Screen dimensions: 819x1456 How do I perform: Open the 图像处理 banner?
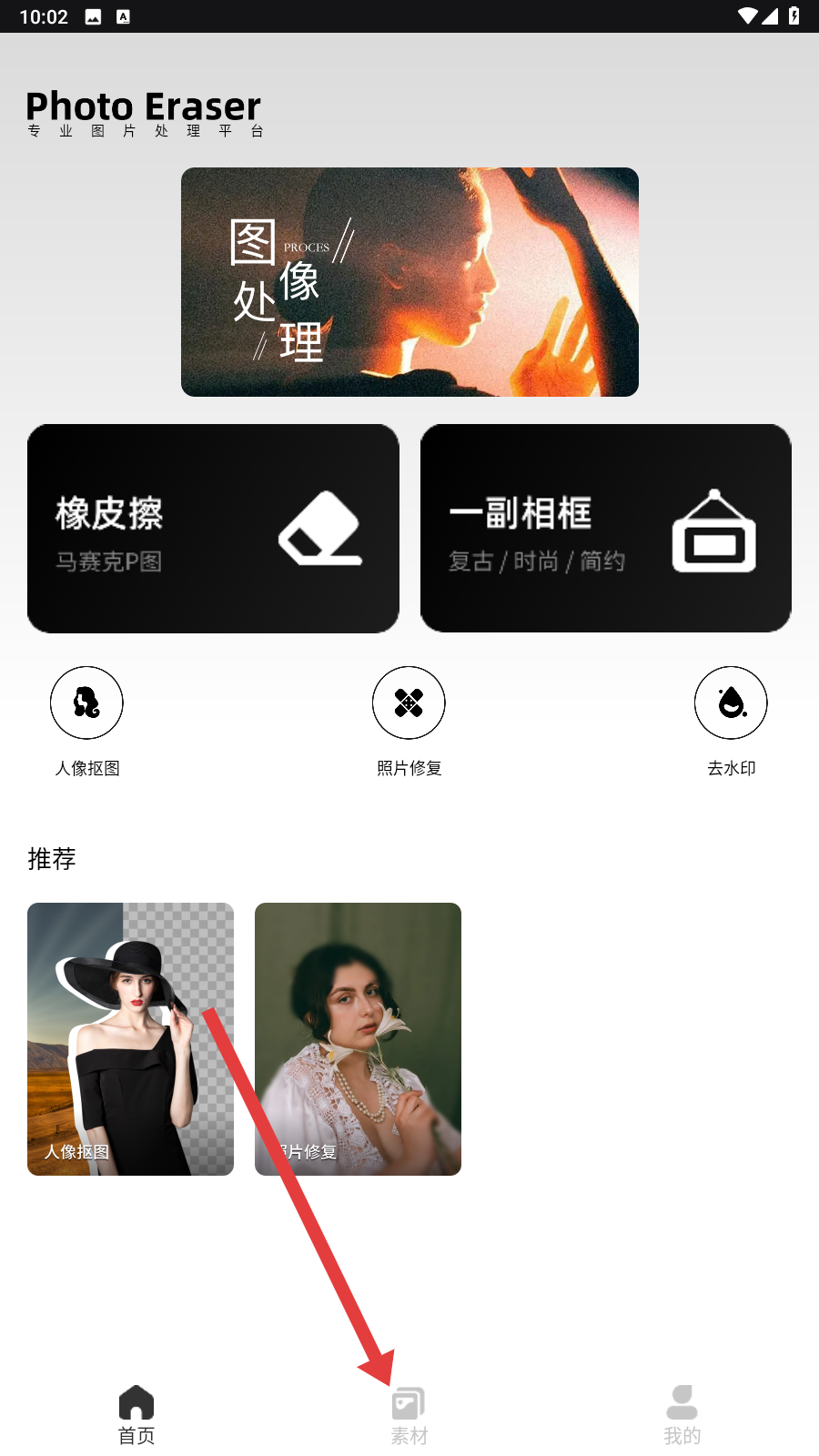(409, 282)
